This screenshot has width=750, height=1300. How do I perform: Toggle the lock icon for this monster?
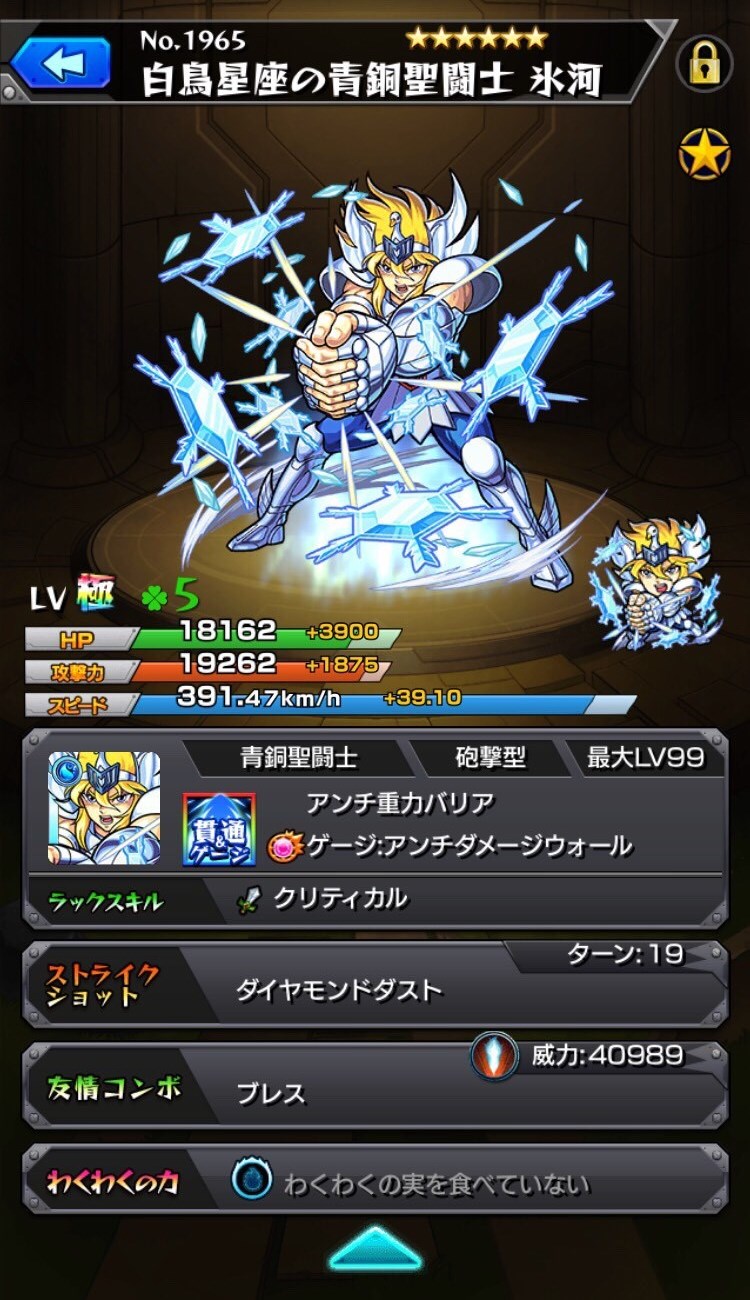pyautogui.click(x=705, y=63)
